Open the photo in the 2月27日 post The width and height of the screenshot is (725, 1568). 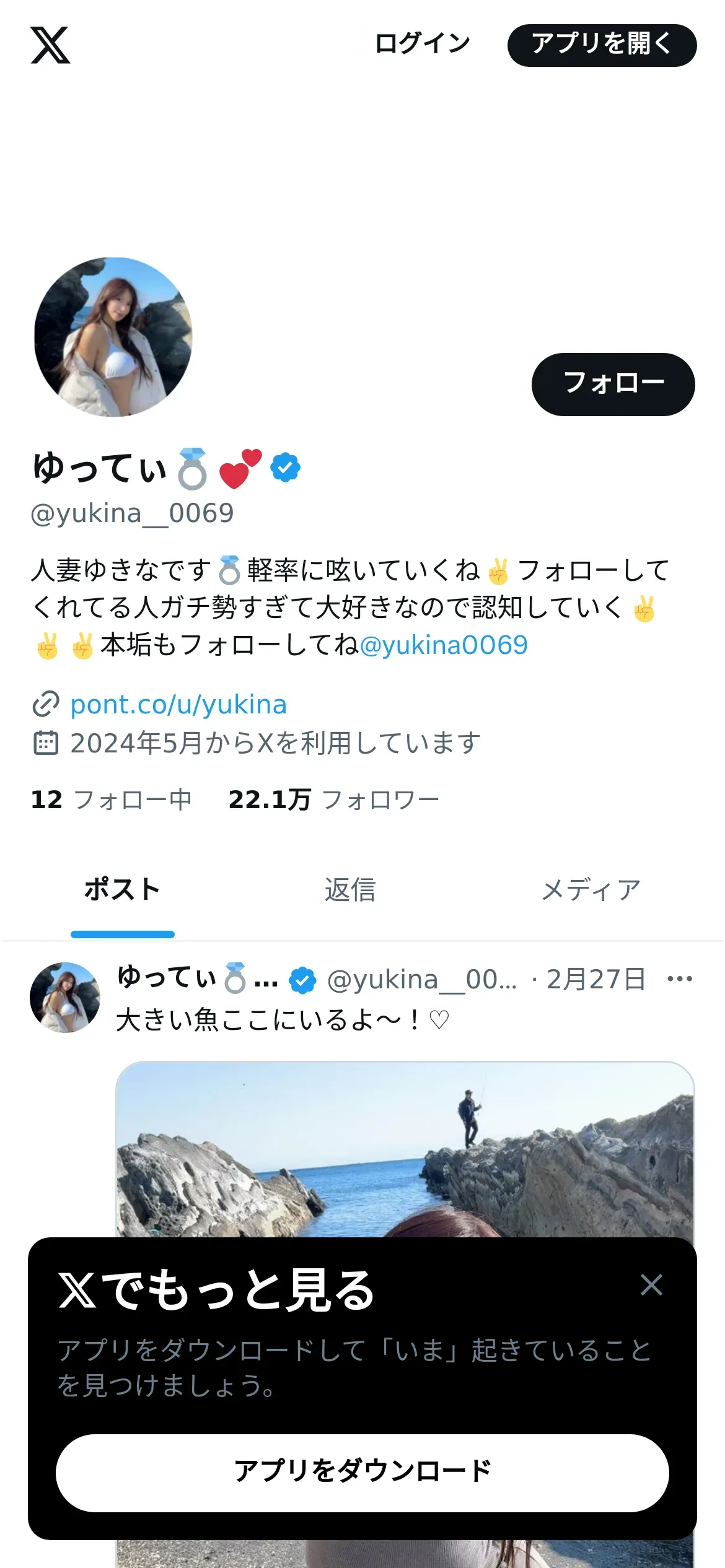pyautogui.click(x=404, y=1152)
